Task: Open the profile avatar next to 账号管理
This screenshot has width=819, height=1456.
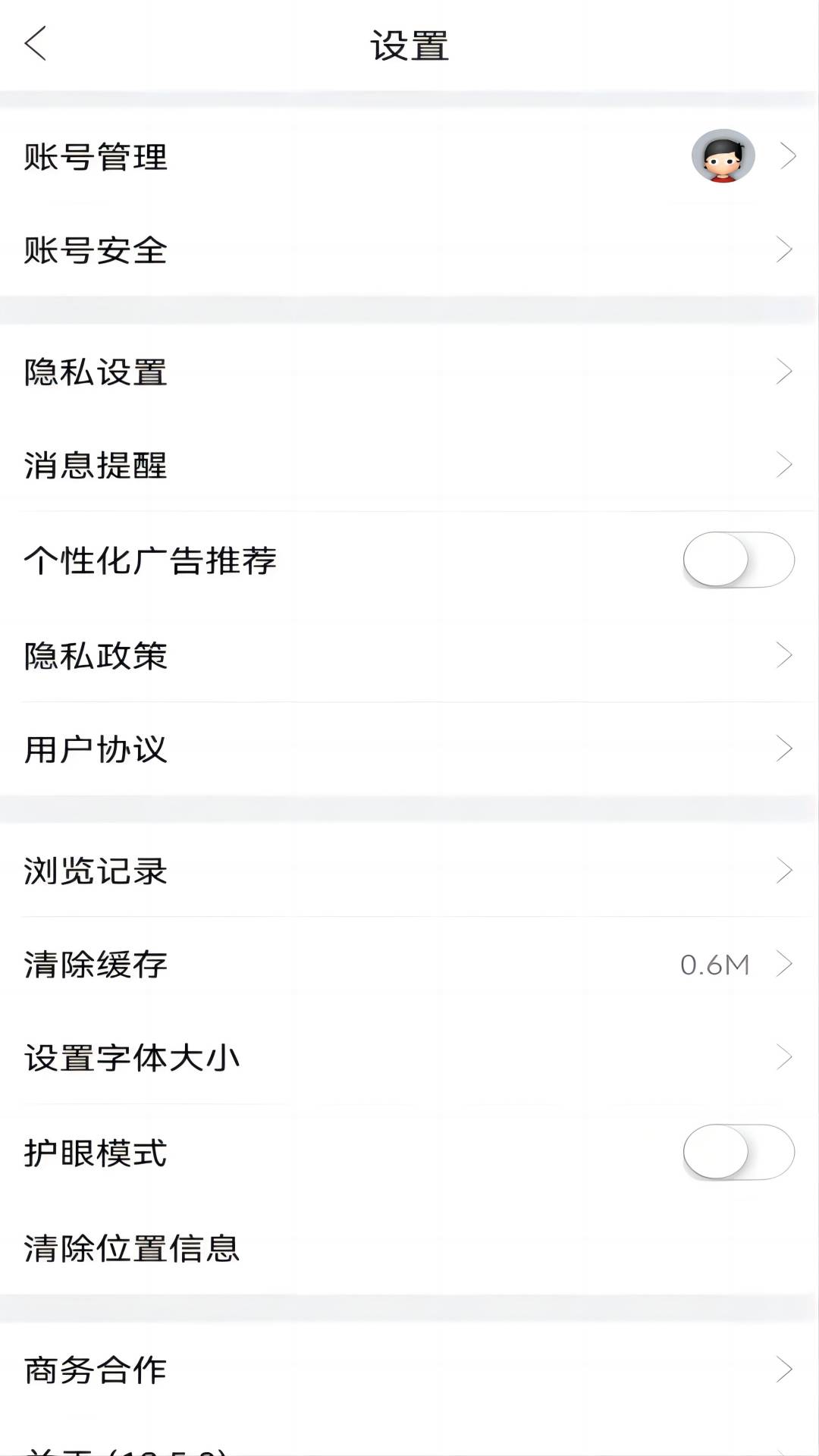Action: [722, 155]
